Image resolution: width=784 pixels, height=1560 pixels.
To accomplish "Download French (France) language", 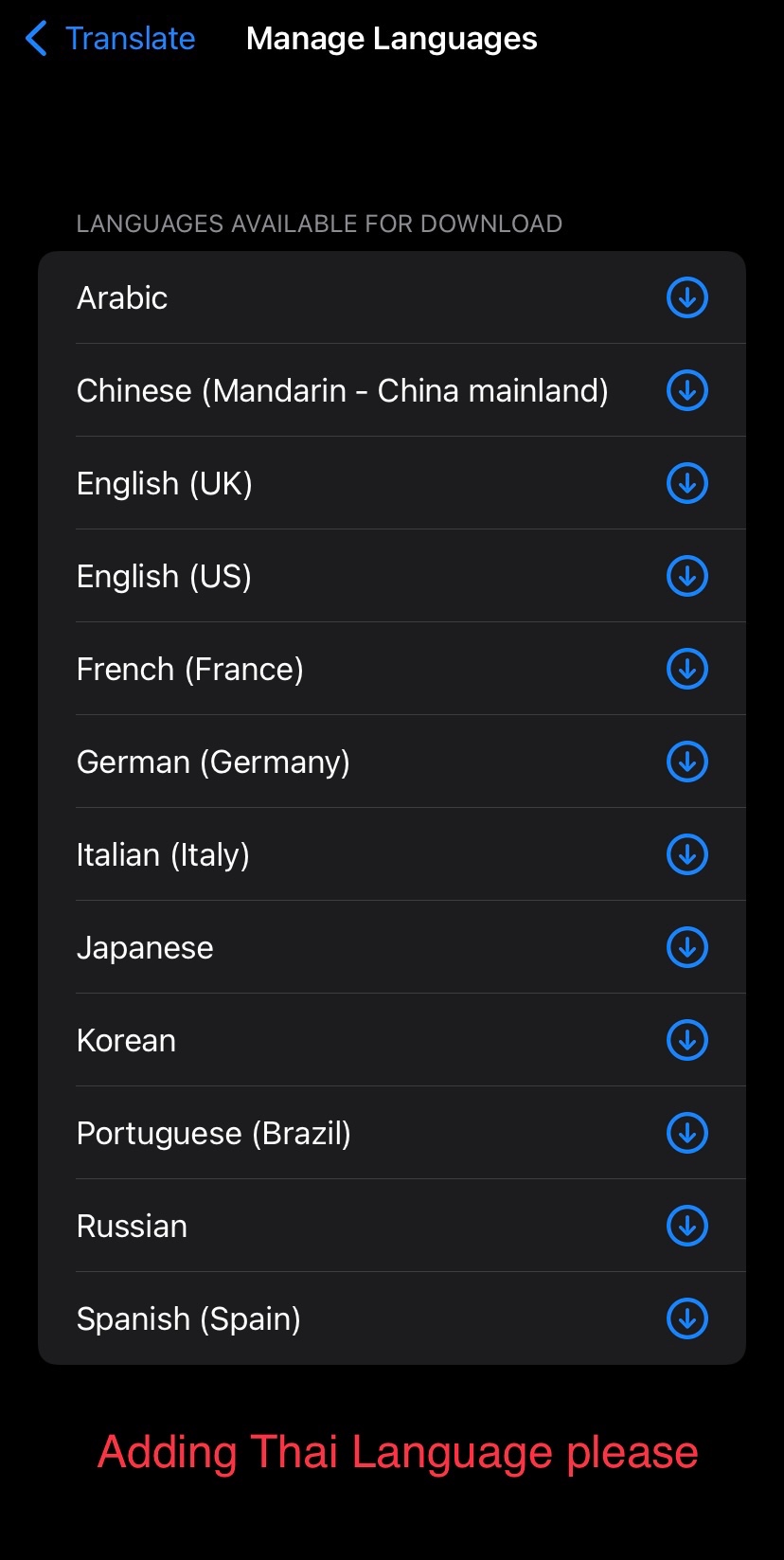I will (x=687, y=669).
